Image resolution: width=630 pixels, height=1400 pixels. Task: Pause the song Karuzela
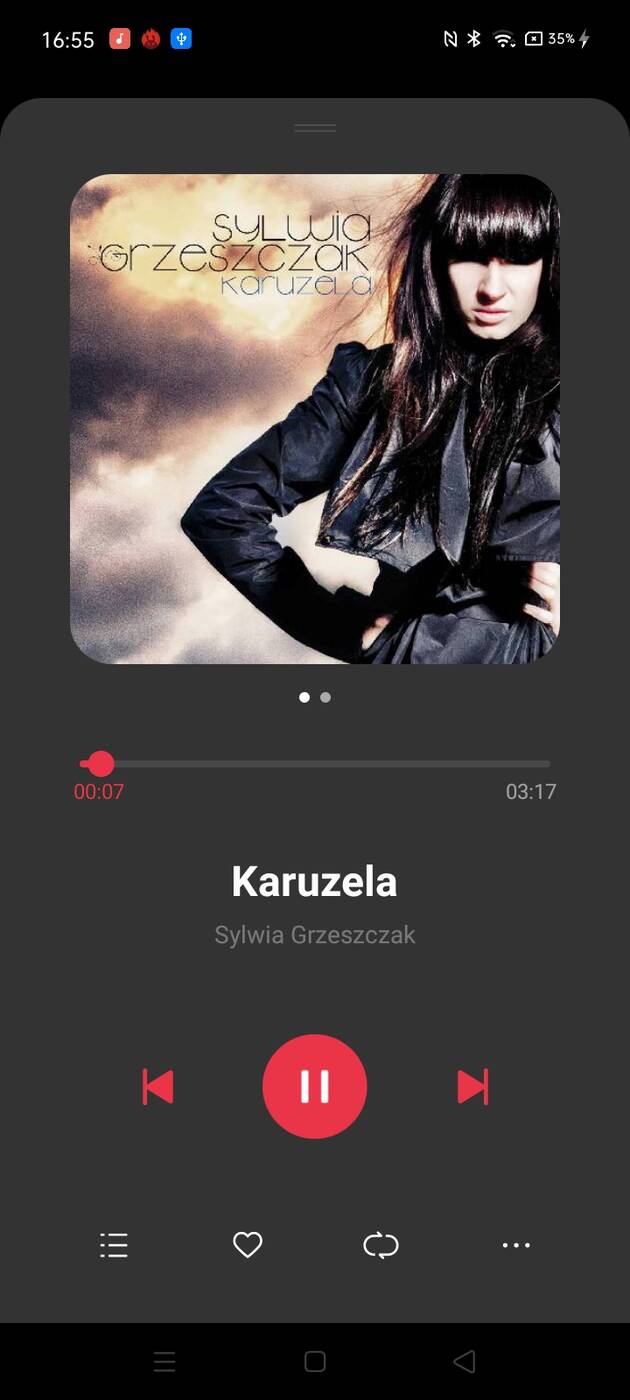point(315,1086)
